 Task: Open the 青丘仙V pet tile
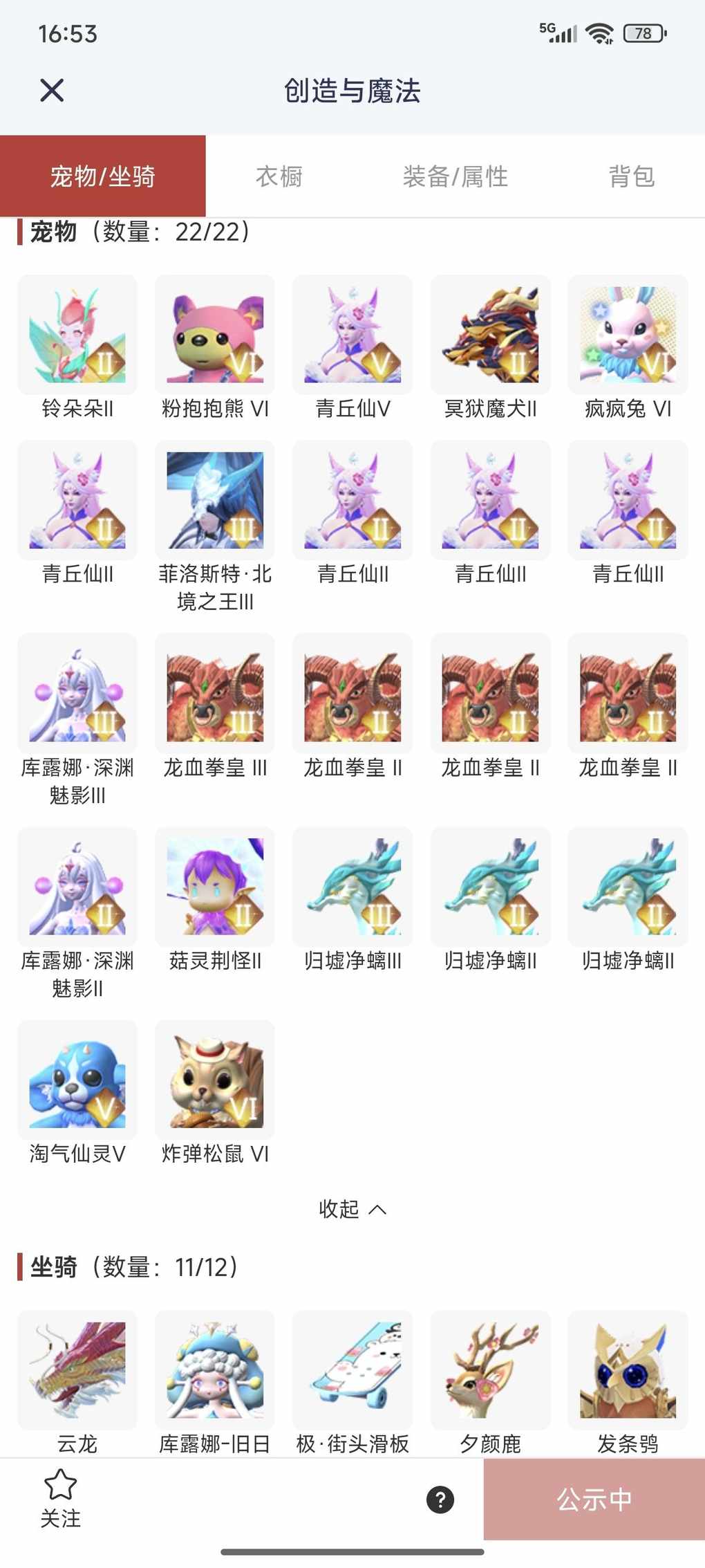tap(352, 335)
